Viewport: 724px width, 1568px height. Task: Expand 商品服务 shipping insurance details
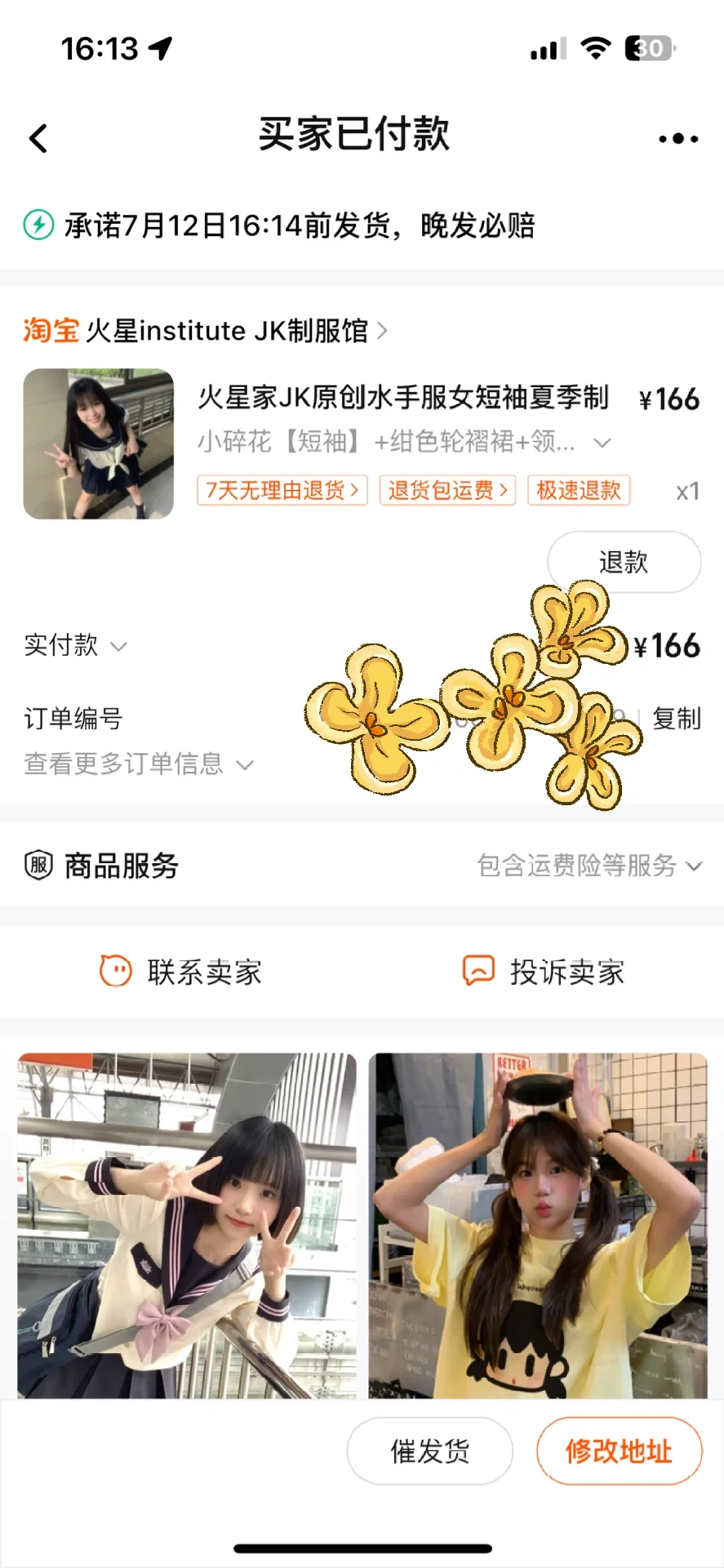coord(588,866)
